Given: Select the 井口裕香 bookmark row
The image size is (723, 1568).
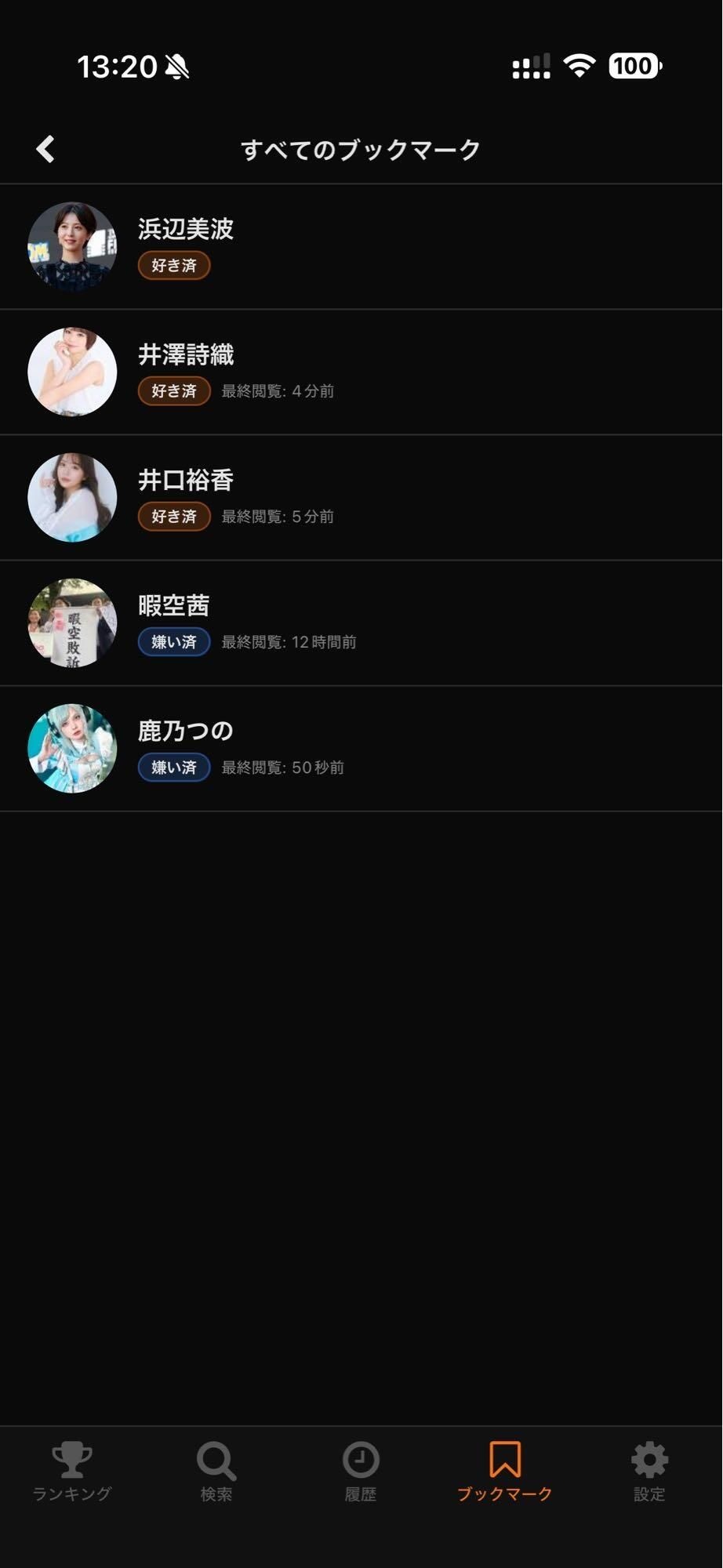Looking at the screenshot, I should pyautogui.click(x=361, y=497).
